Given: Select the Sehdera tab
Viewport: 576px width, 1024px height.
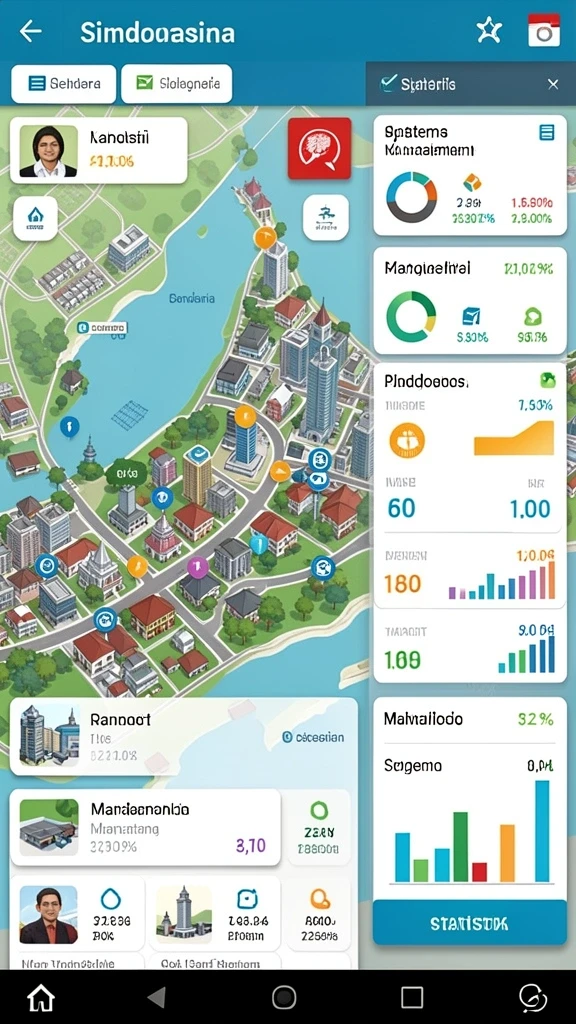Looking at the screenshot, I should pos(63,84).
